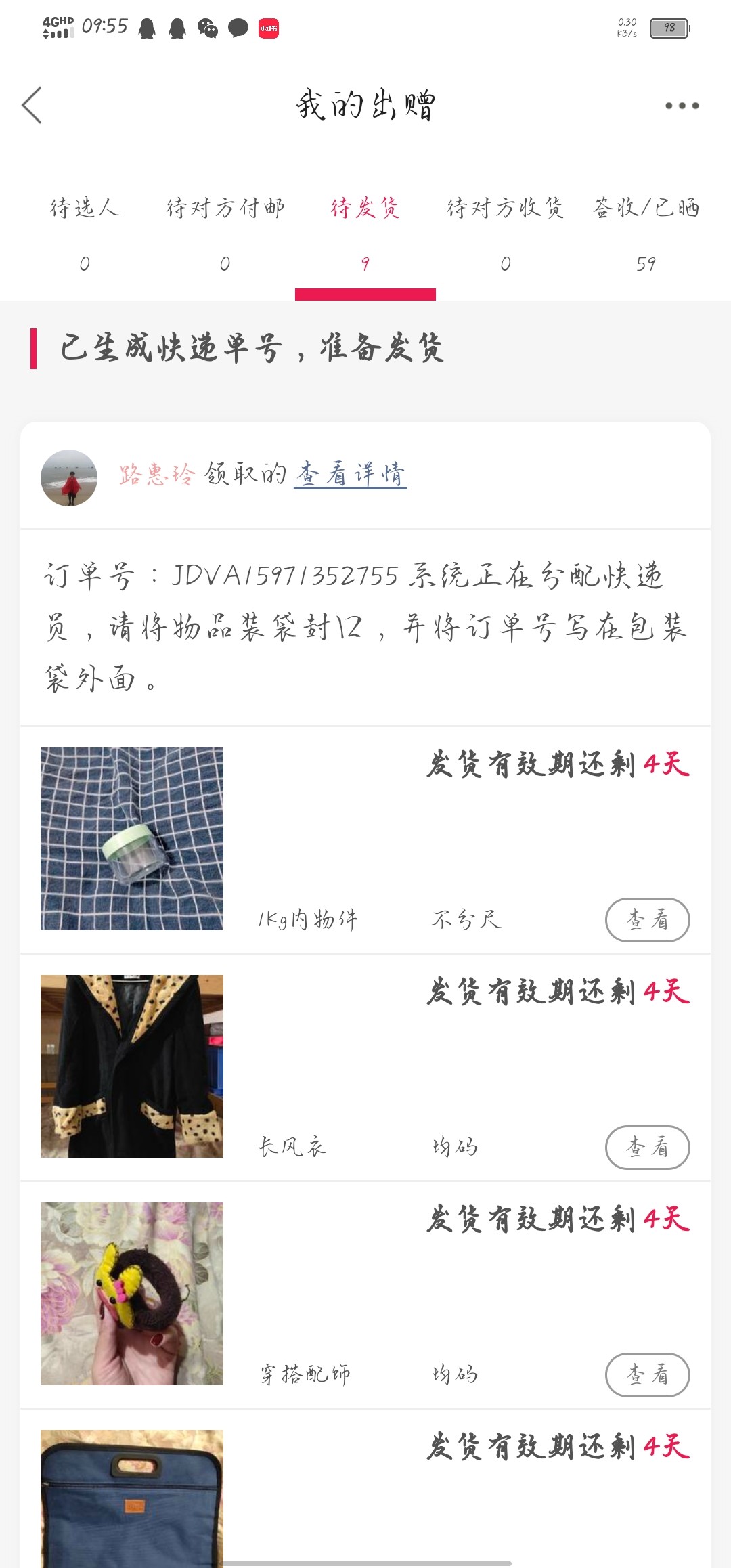Tap 查看 for the 长风衣 item

647,1147
